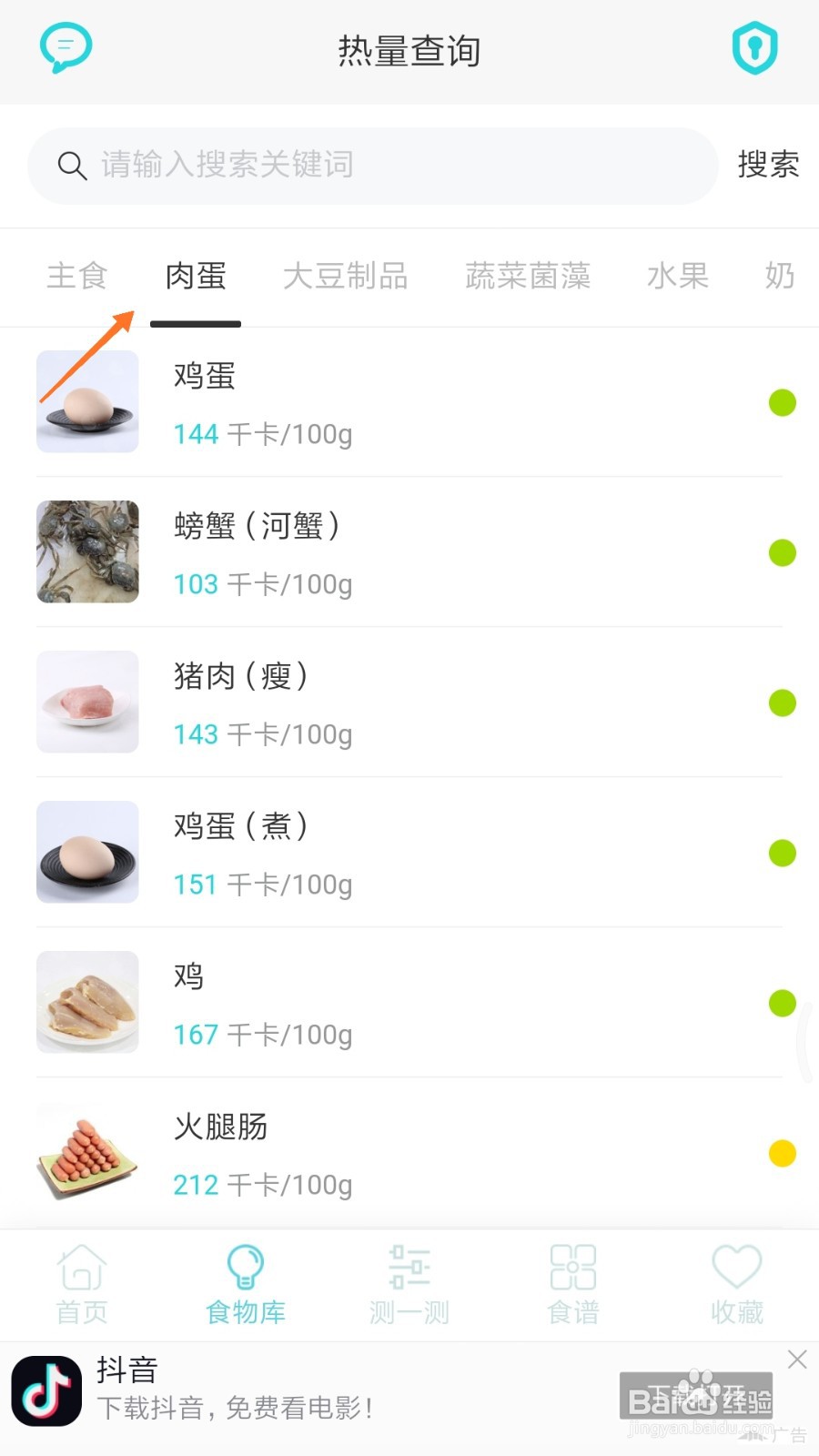Image resolution: width=819 pixels, height=1456 pixels.
Task: Open the shield privacy icon
Action: point(754,48)
